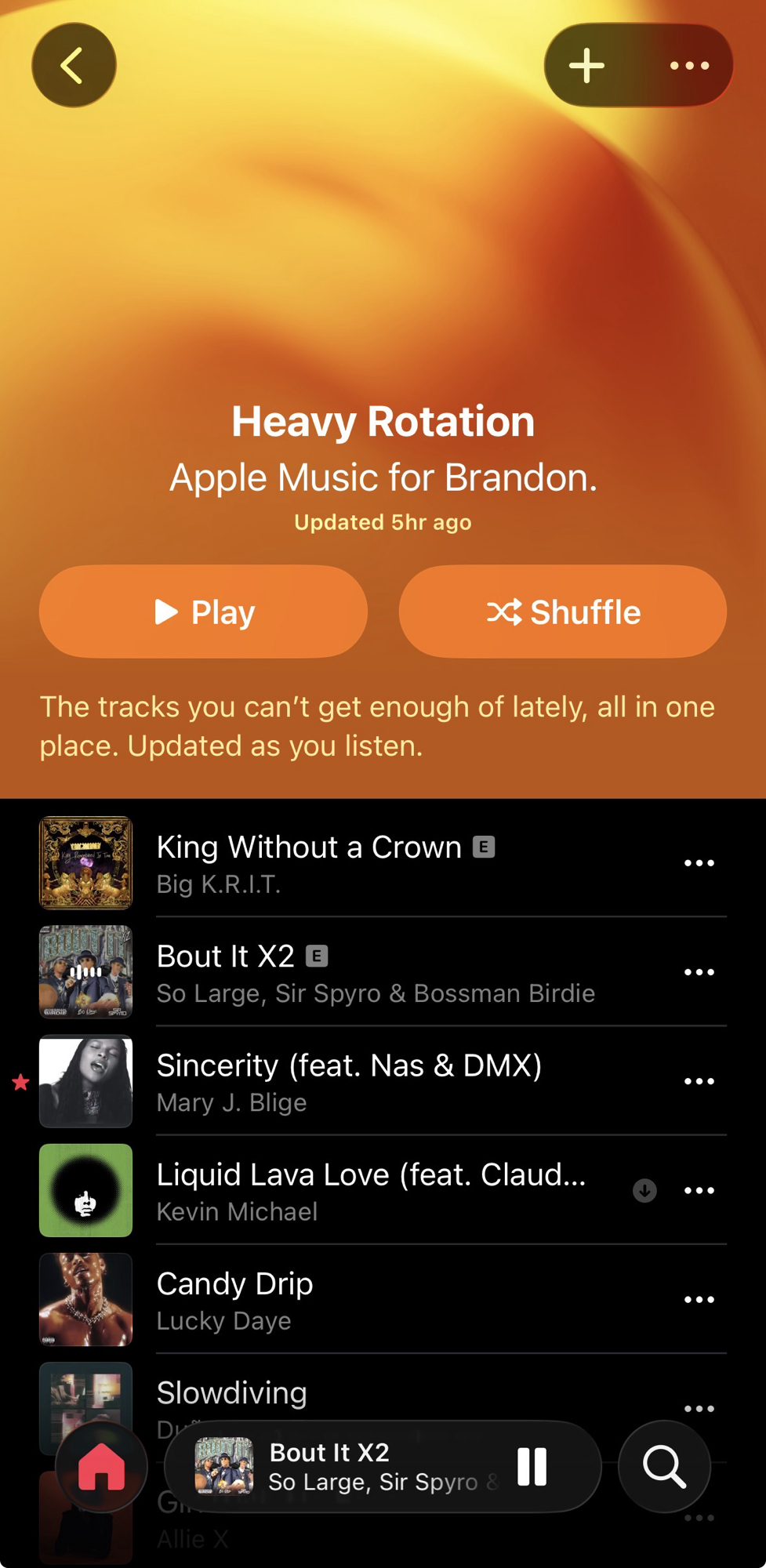Open the Home tab
766x1568 pixels.
101,1467
